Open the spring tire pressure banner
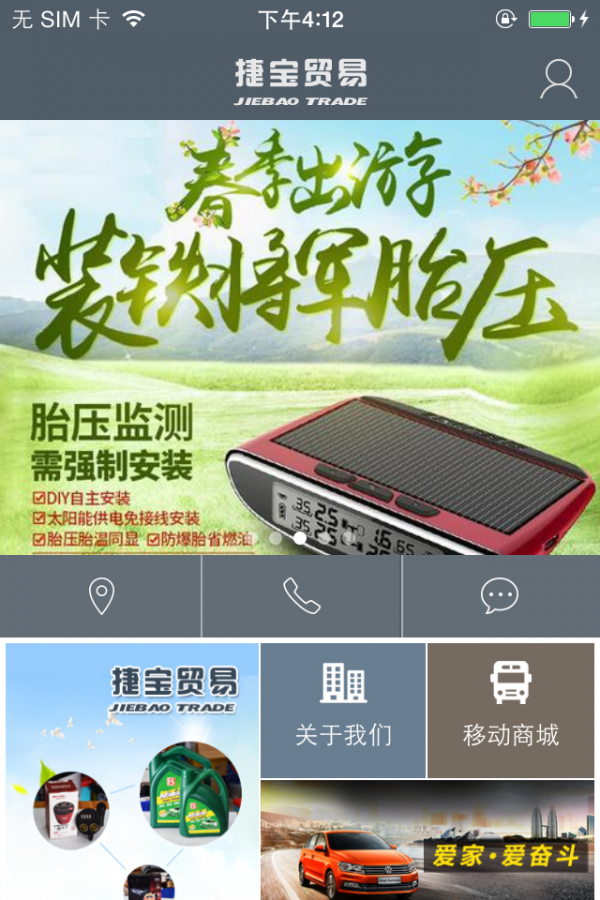 (x=300, y=337)
